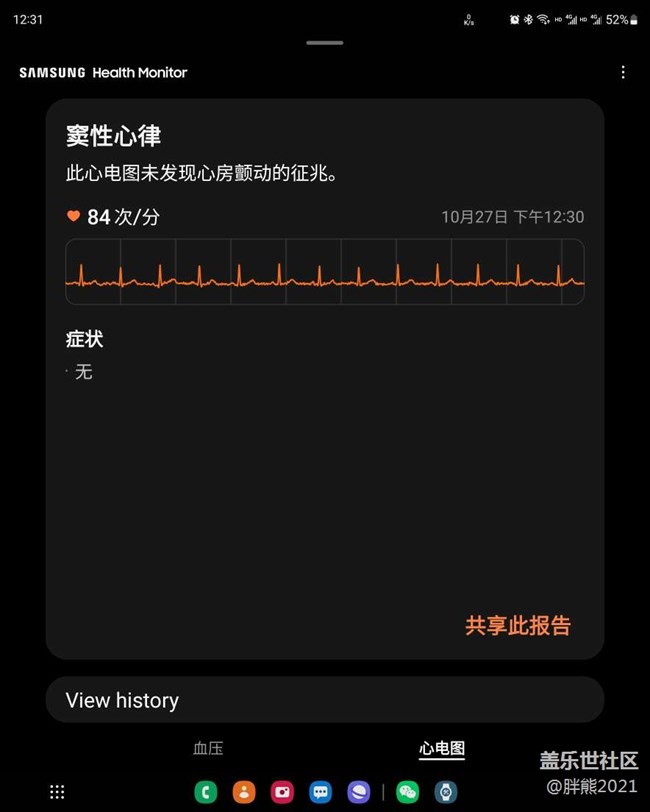Open the ECG waveform graph

pos(324,271)
